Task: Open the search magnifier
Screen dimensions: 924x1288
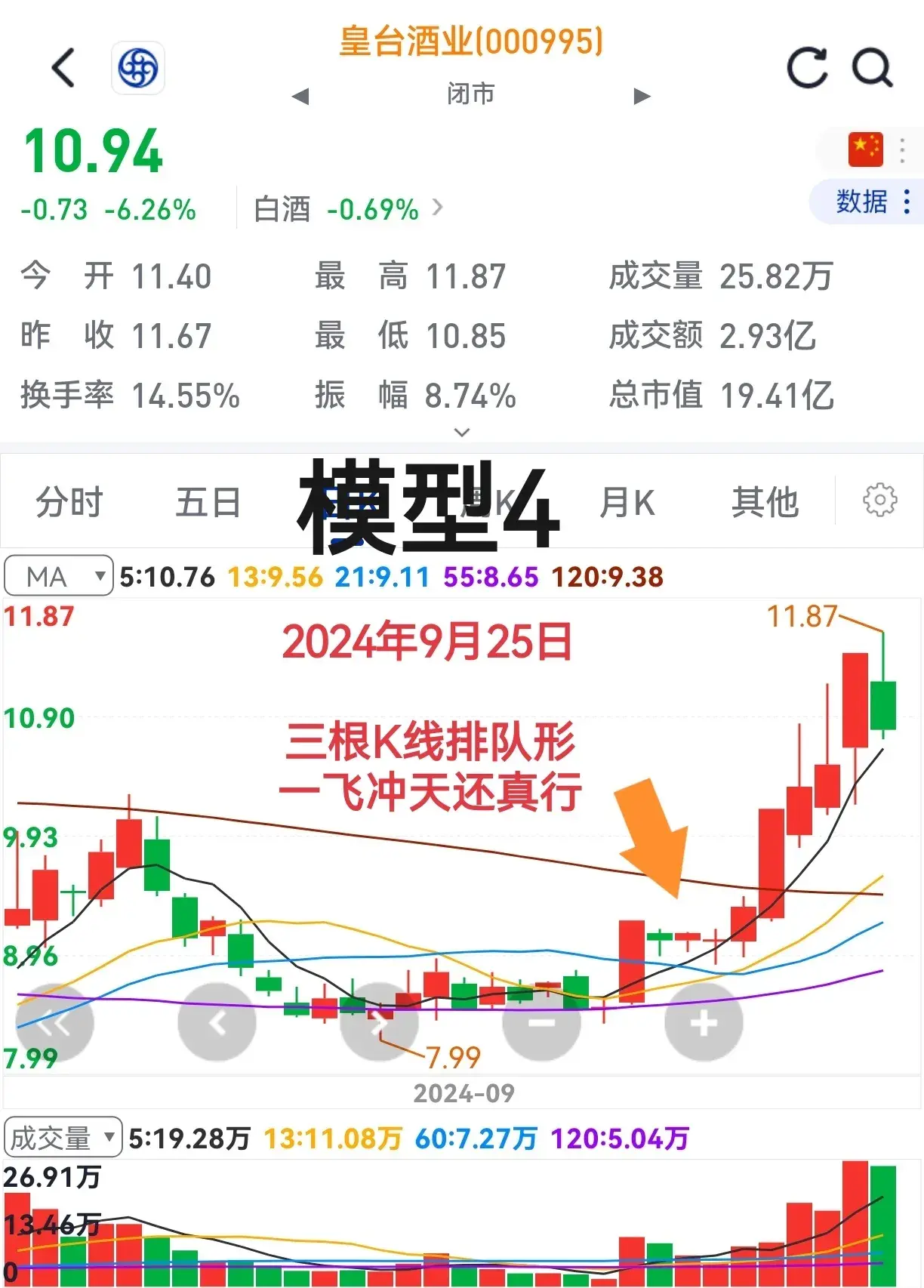Action: click(873, 69)
